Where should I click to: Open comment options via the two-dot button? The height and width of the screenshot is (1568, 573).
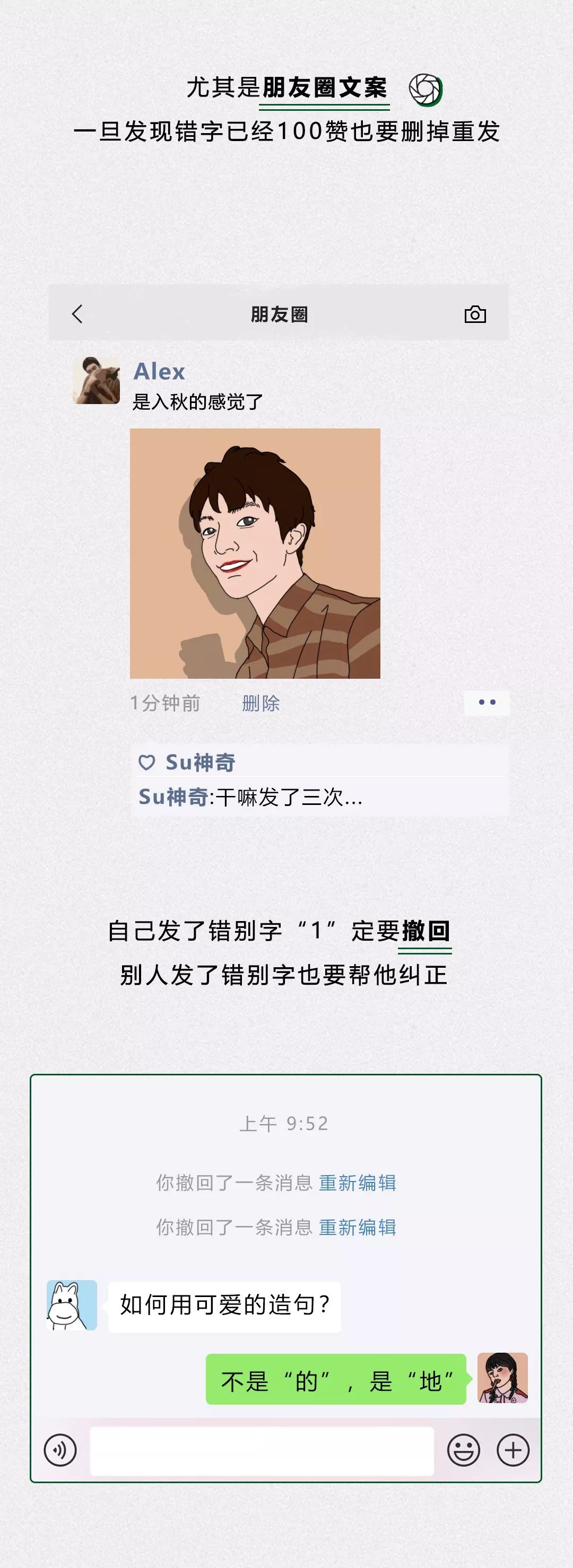[487, 702]
